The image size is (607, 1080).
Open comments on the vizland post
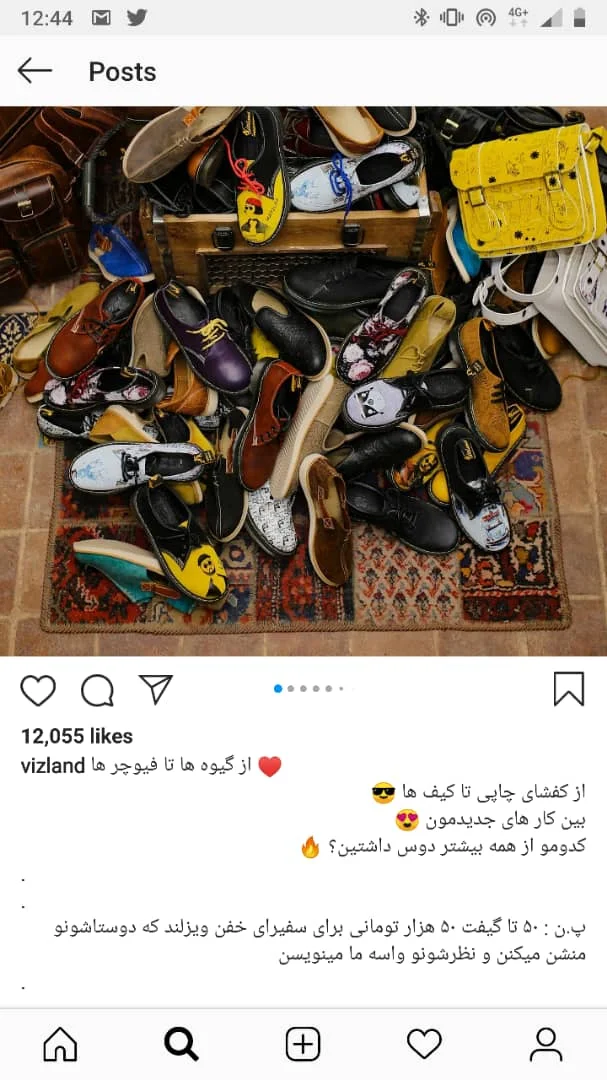click(x=97, y=690)
